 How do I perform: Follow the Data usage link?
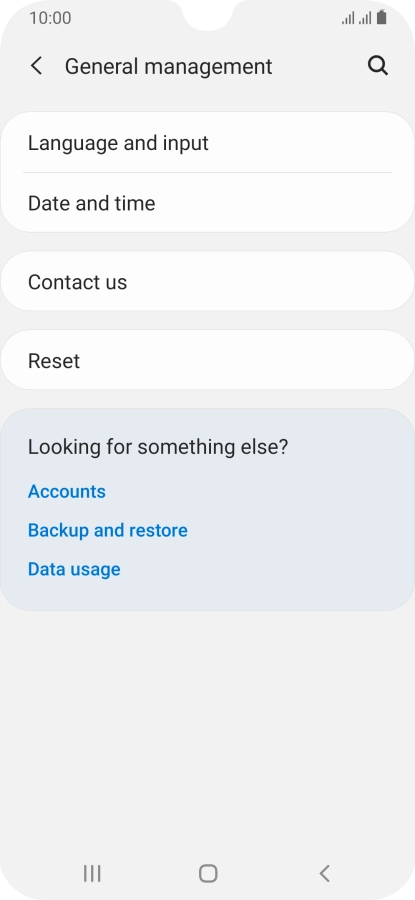coord(74,569)
